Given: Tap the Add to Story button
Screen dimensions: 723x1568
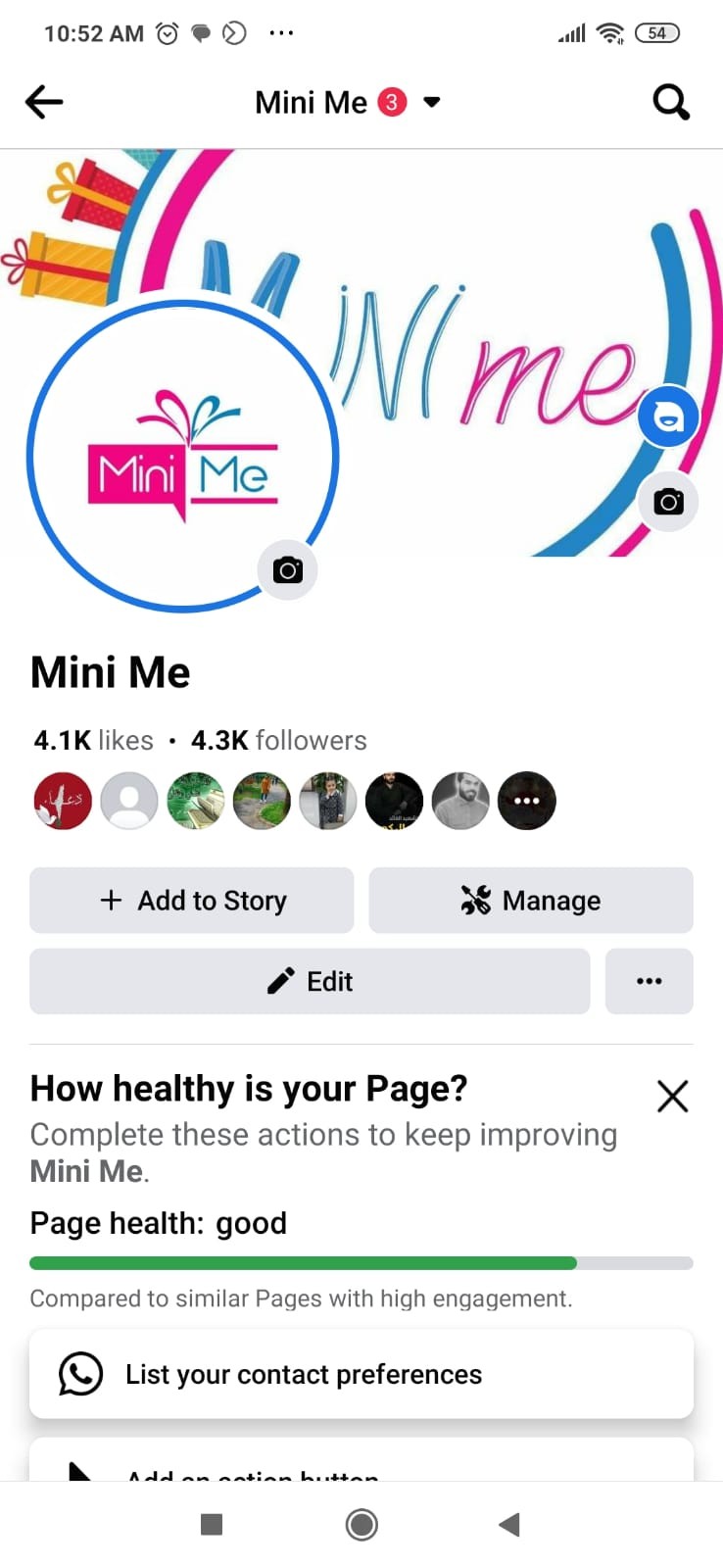Looking at the screenshot, I should [x=192, y=900].
